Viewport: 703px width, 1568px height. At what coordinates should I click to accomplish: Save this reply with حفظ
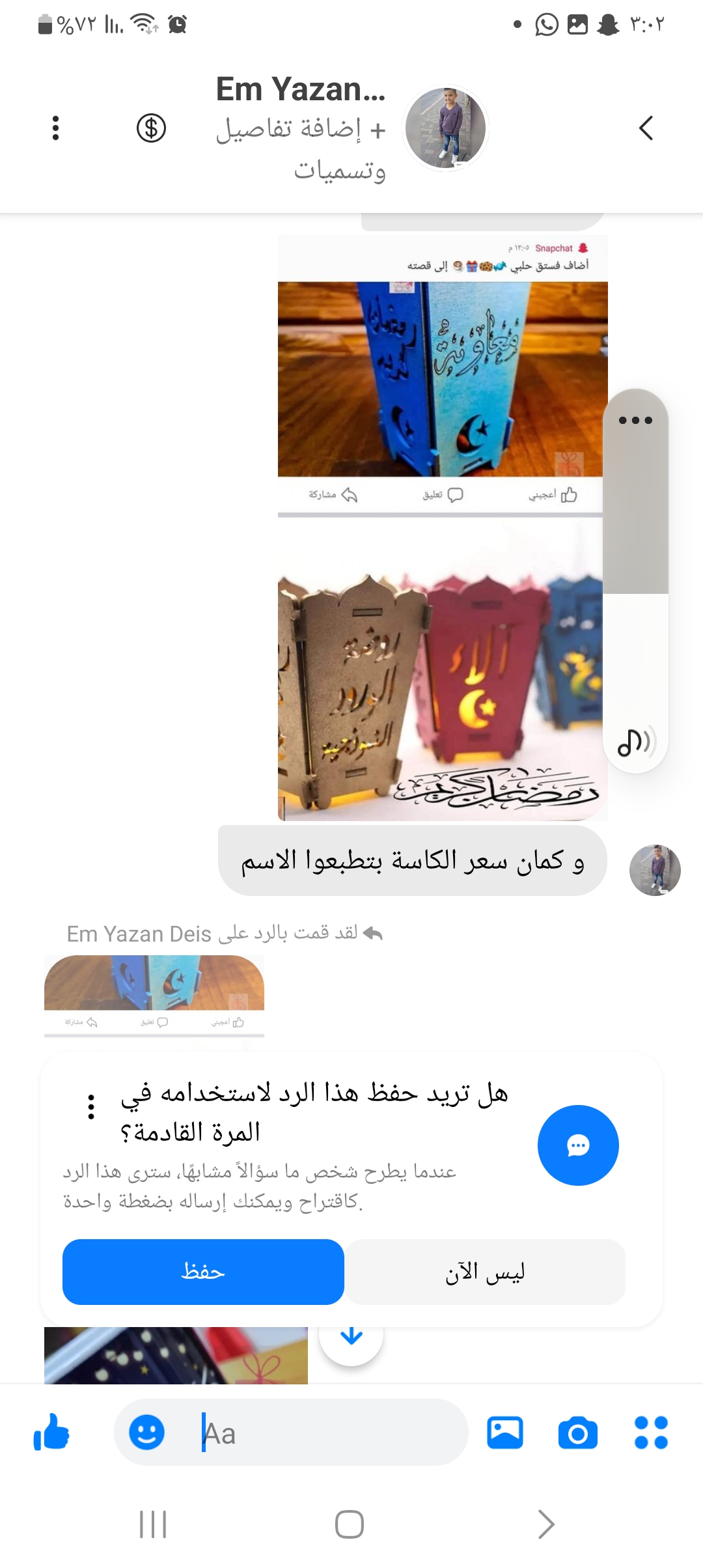click(x=203, y=1272)
